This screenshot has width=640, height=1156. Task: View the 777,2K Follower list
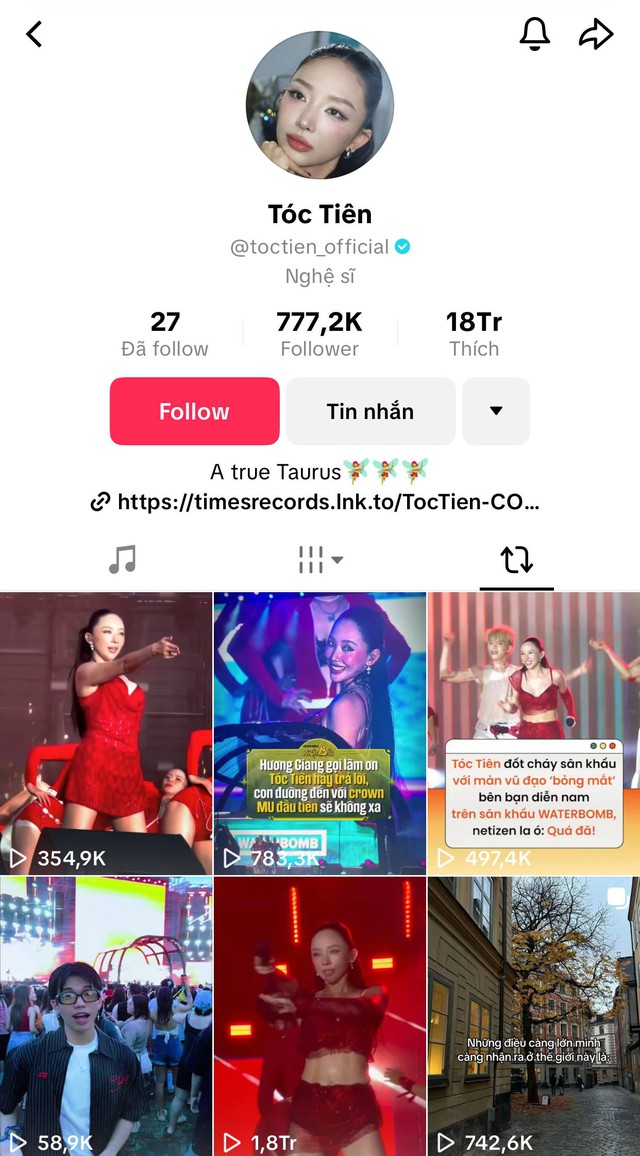point(319,334)
